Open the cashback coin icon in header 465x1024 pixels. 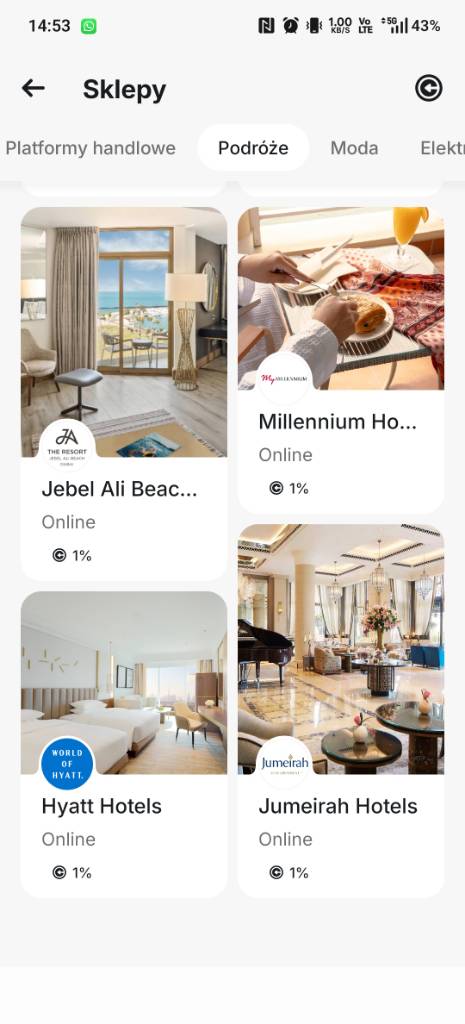pyautogui.click(x=428, y=88)
